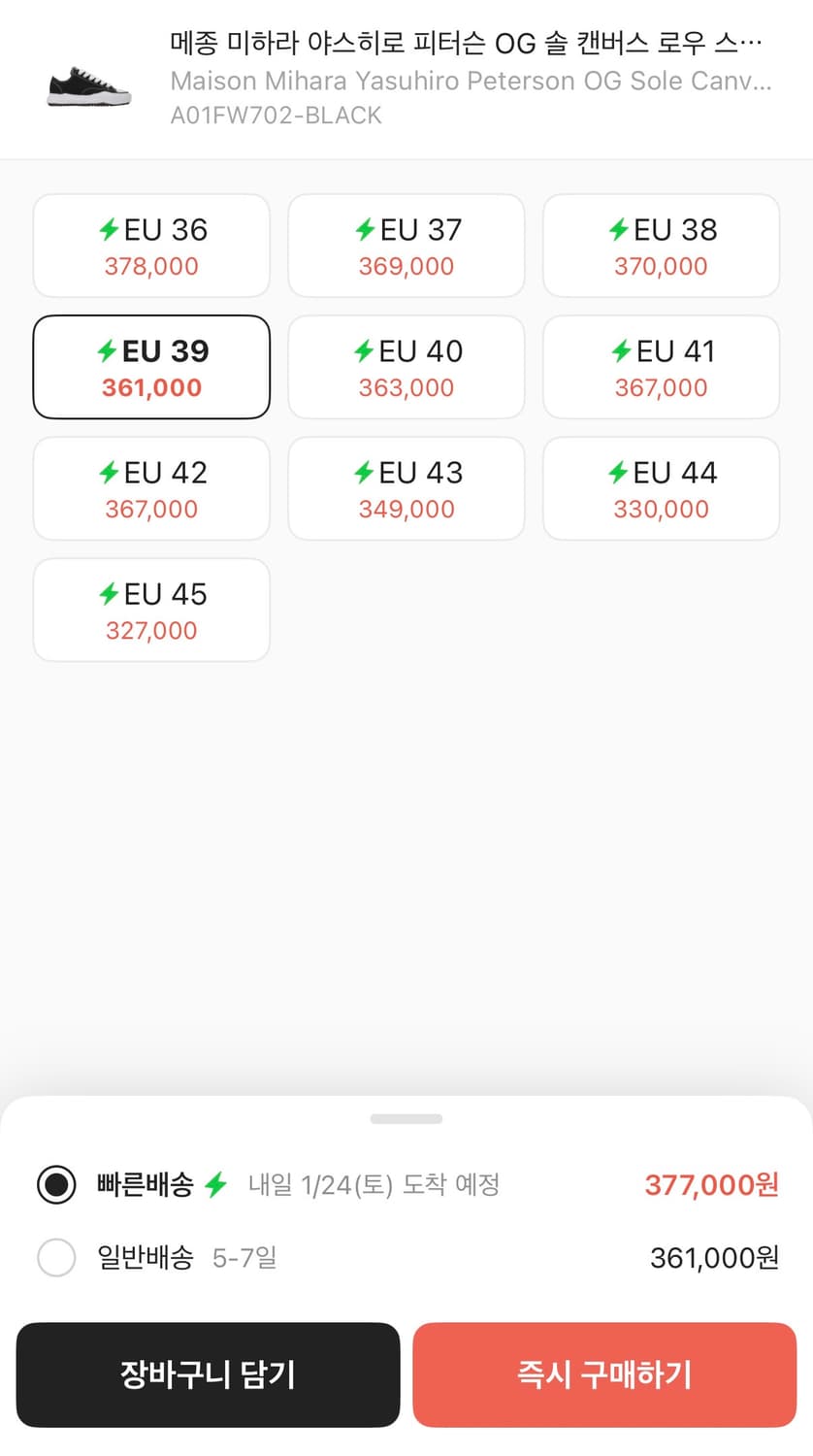Click the lightning icon on EU 44 tile

coord(620,473)
